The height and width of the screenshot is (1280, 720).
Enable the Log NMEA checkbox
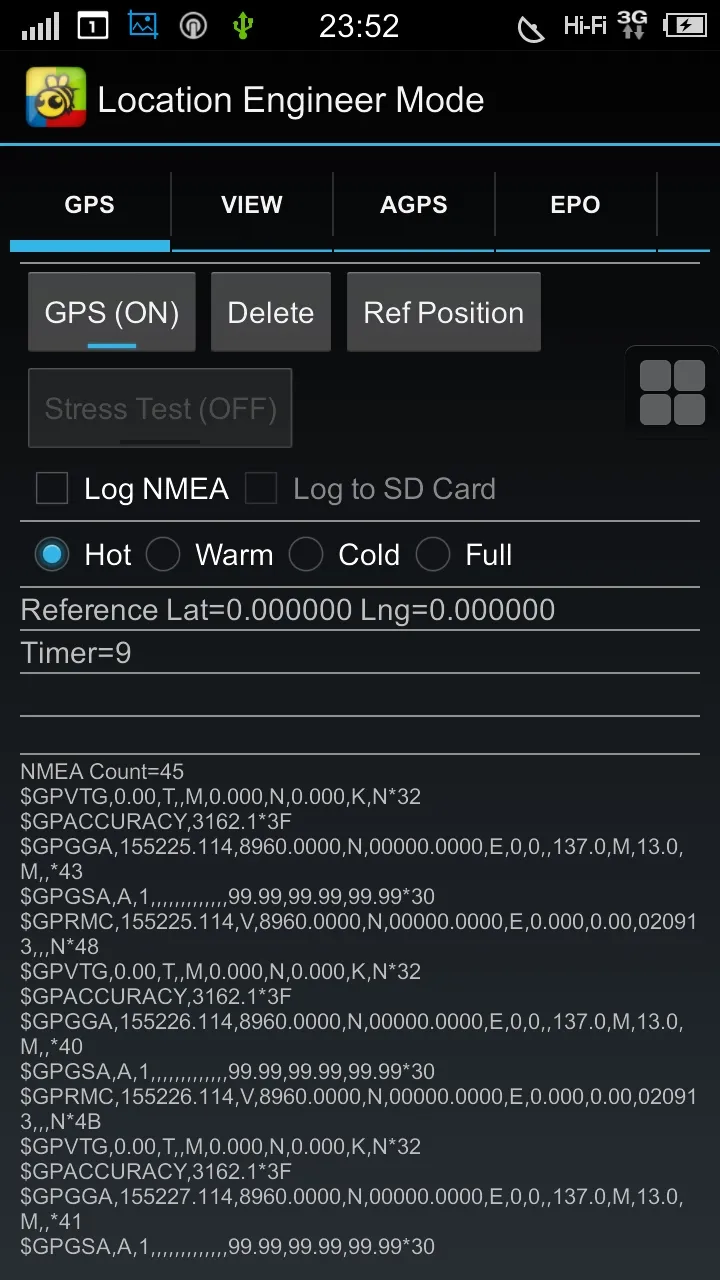pyautogui.click(x=52, y=489)
